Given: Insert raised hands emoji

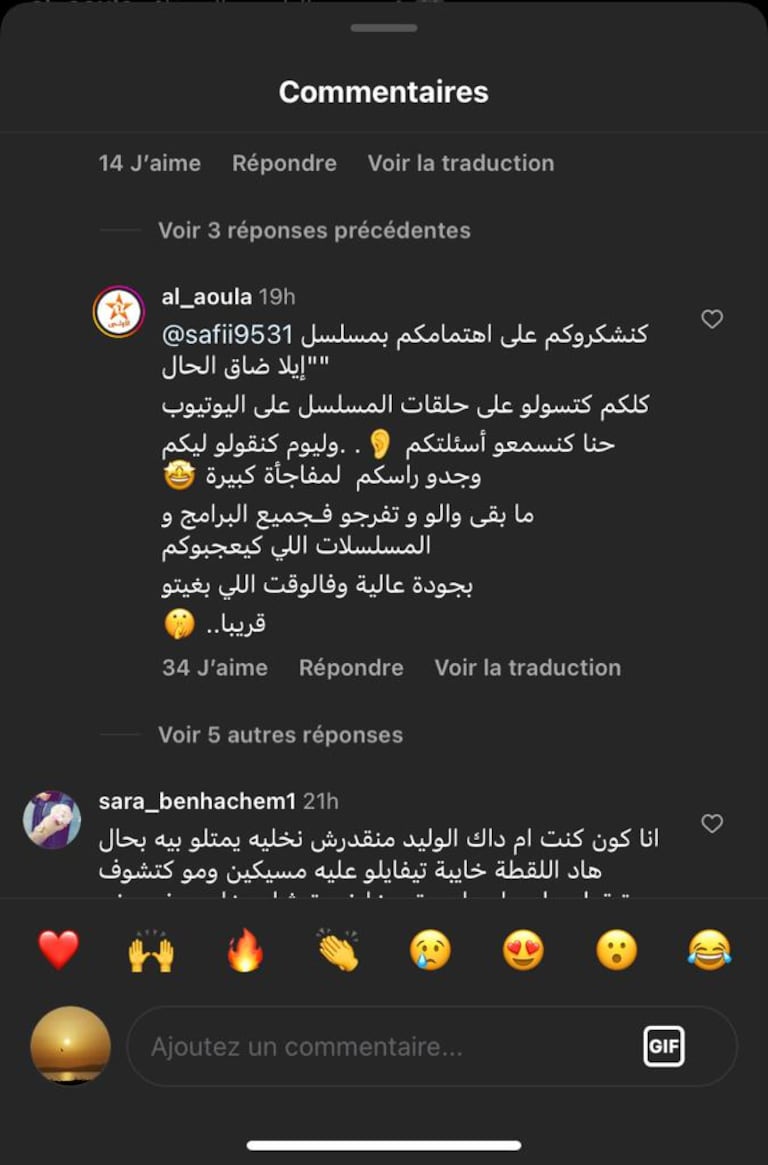Looking at the screenshot, I should [151, 950].
